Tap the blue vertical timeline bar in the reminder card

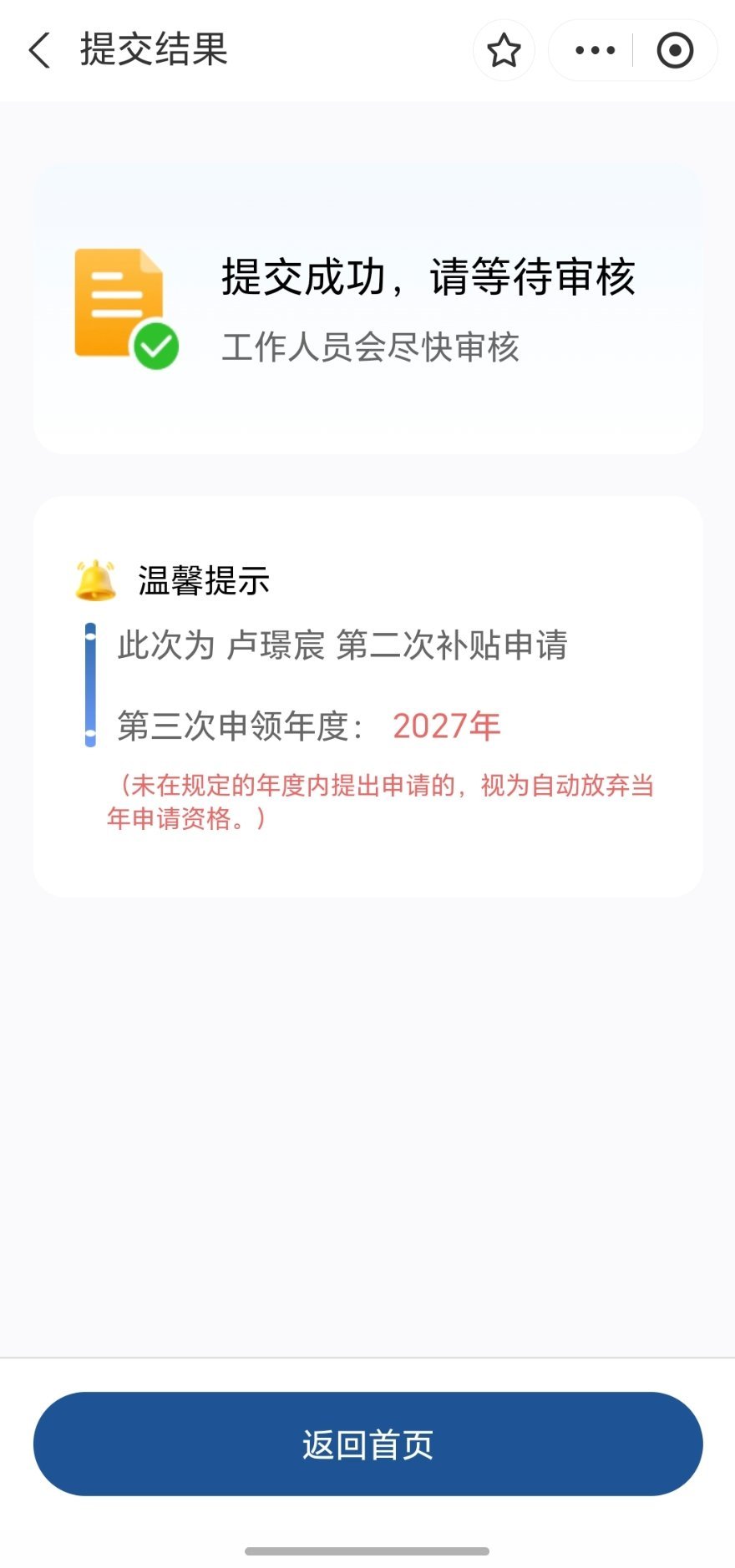point(92,680)
